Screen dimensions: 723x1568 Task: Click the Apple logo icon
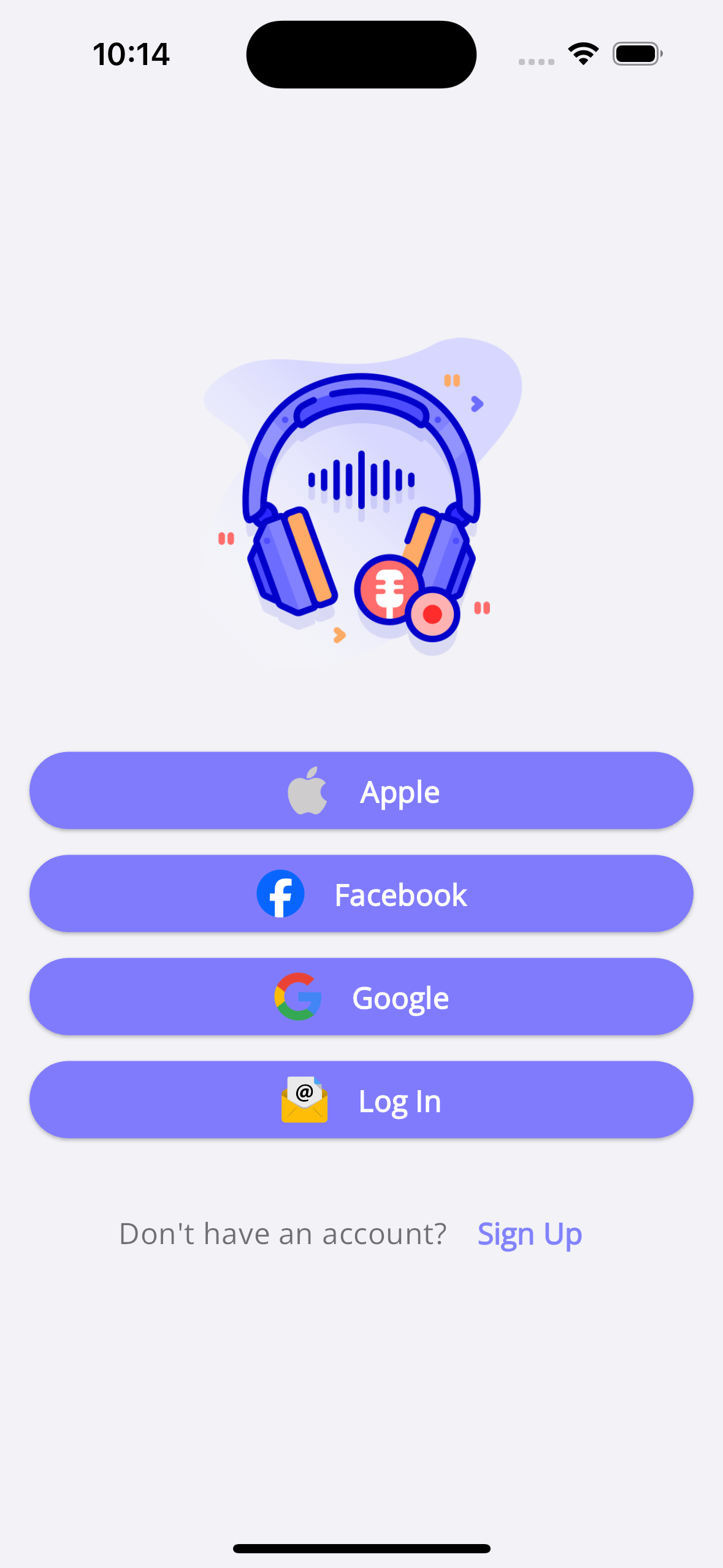[x=308, y=790]
